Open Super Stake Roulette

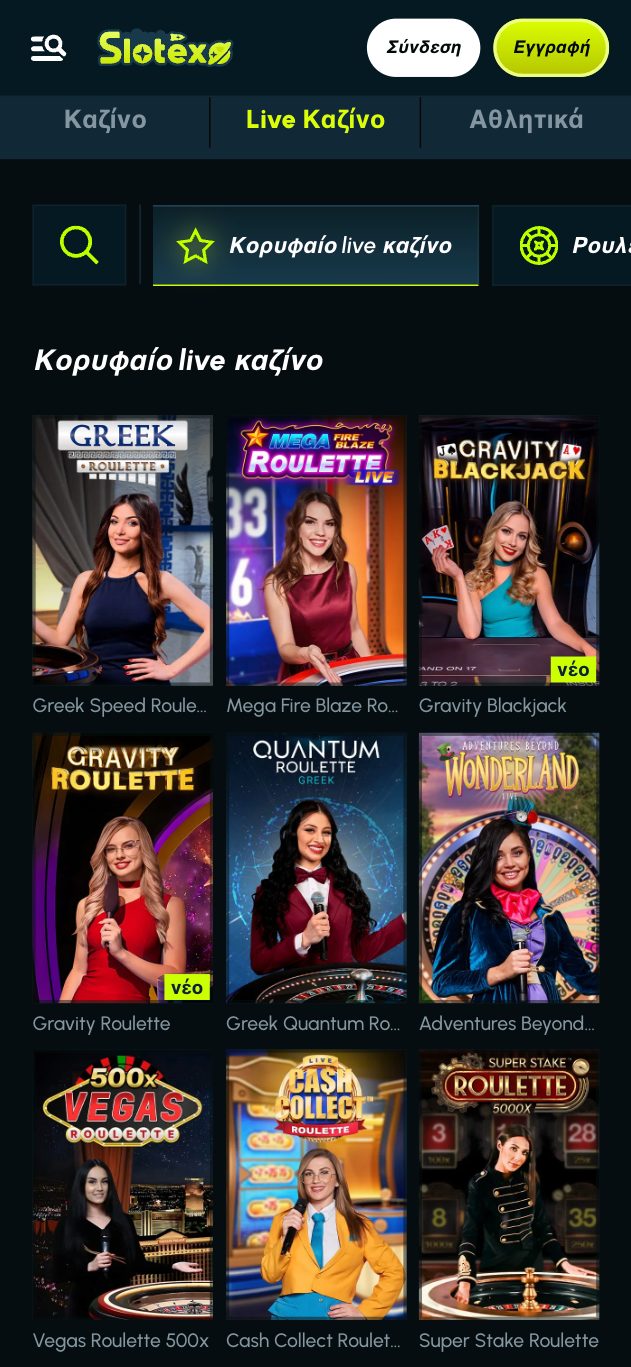tap(509, 1185)
